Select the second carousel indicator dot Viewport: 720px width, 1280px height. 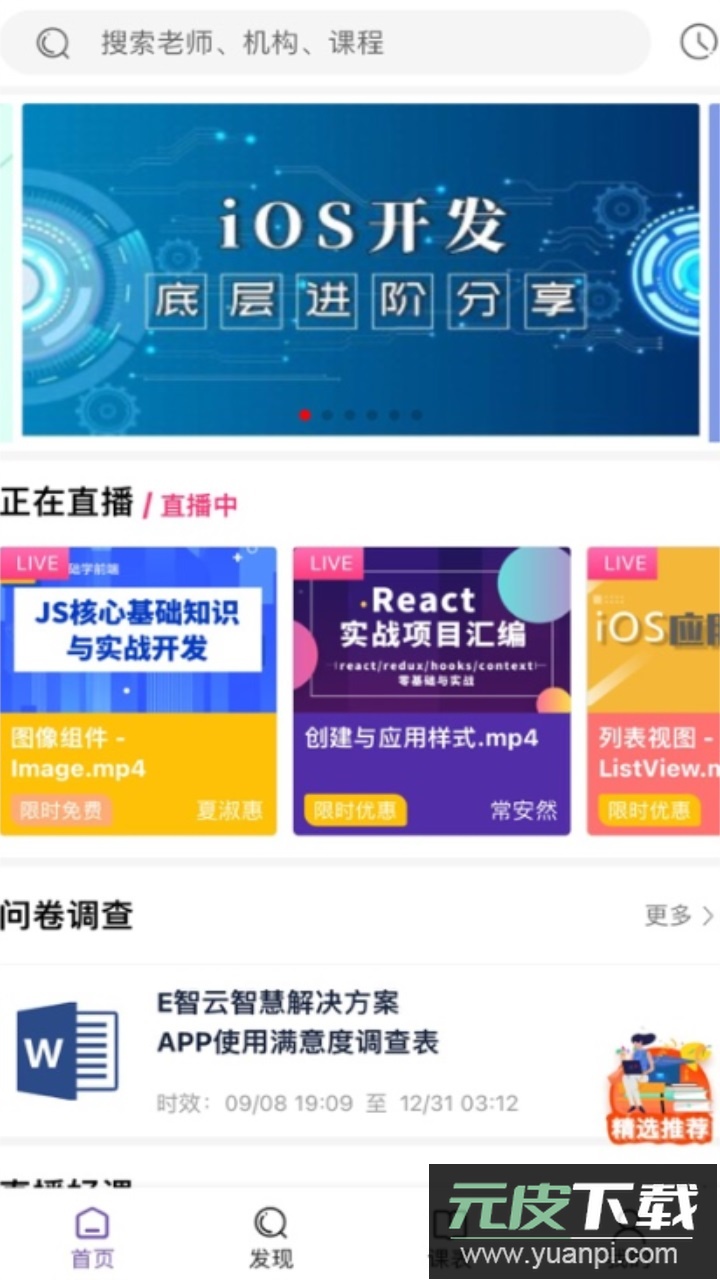(x=326, y=412)
